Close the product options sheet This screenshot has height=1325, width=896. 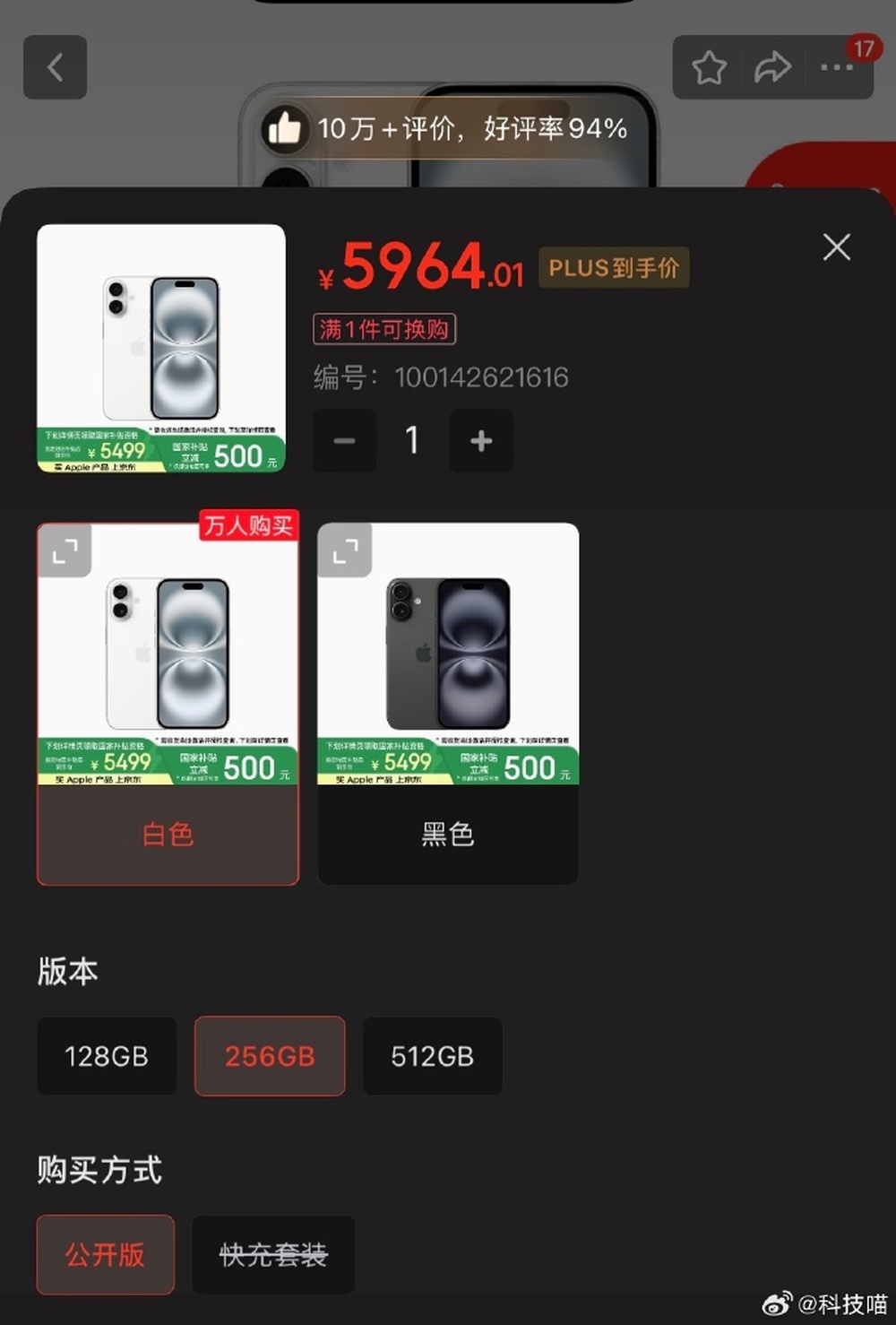(836, 247)
